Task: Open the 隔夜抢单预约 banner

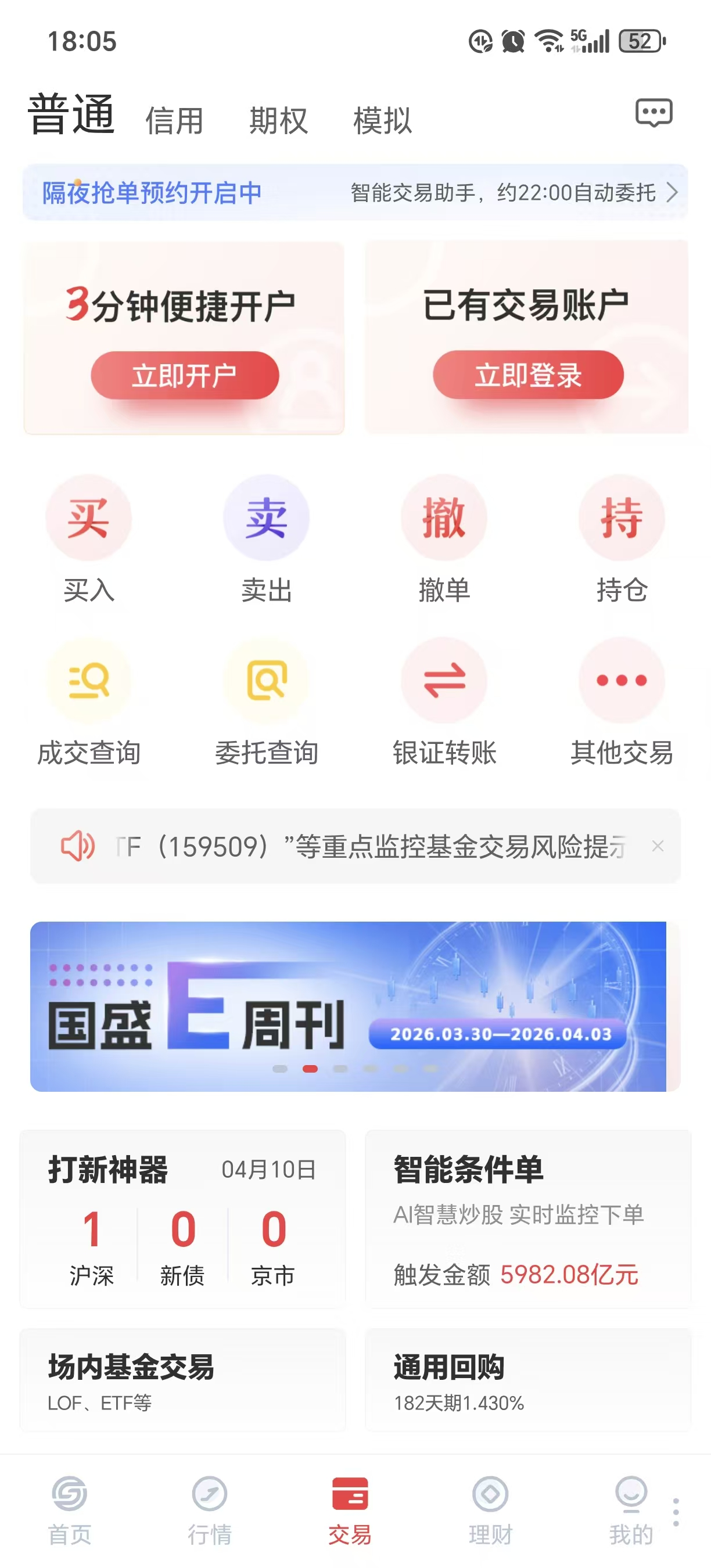Action: tap(355, 192)
